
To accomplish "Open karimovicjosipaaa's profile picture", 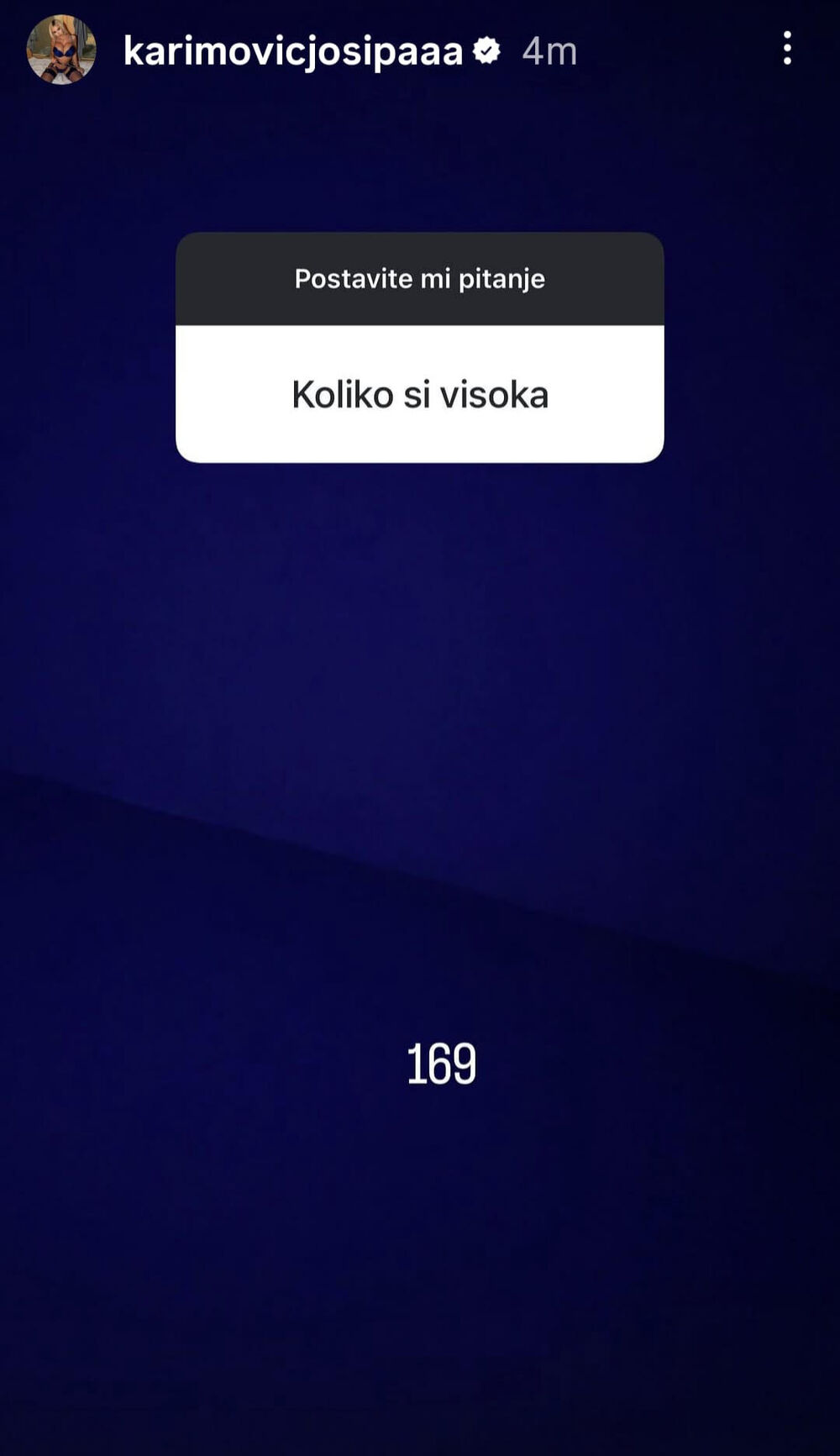I will (x=61, y=50).
